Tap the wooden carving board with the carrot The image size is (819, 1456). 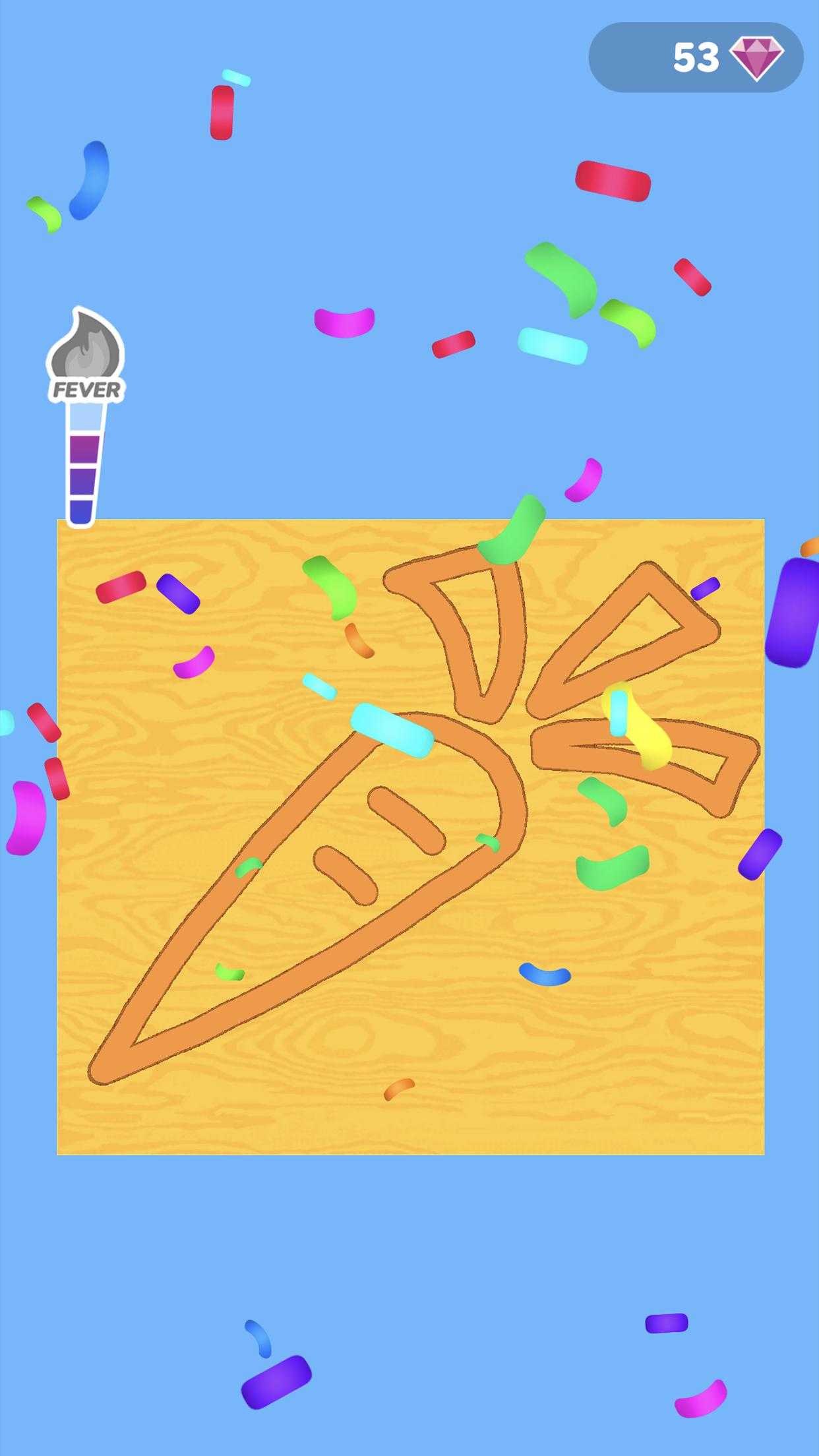(x=410, y=837)
